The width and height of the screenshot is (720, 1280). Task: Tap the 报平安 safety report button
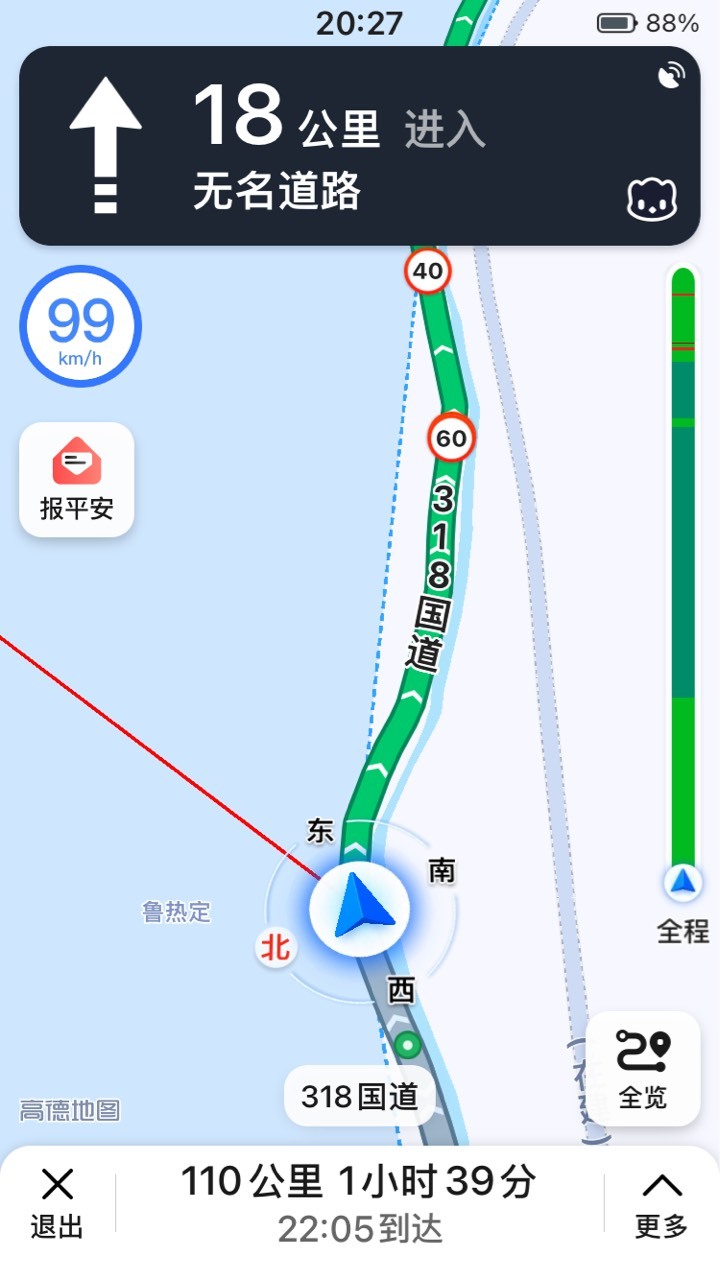(77, 480)
